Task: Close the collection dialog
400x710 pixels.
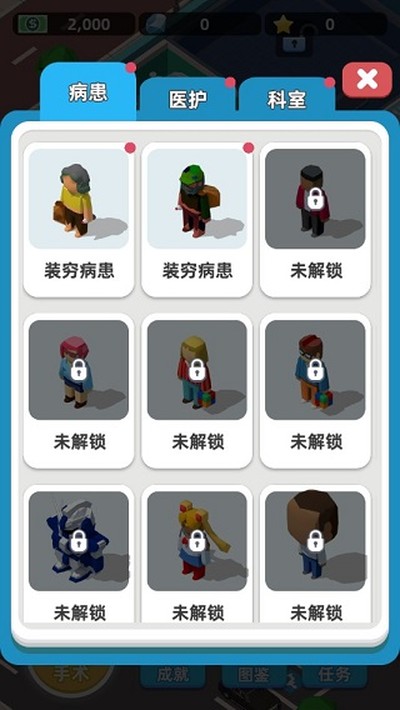Action: click(x=367, y=80)
